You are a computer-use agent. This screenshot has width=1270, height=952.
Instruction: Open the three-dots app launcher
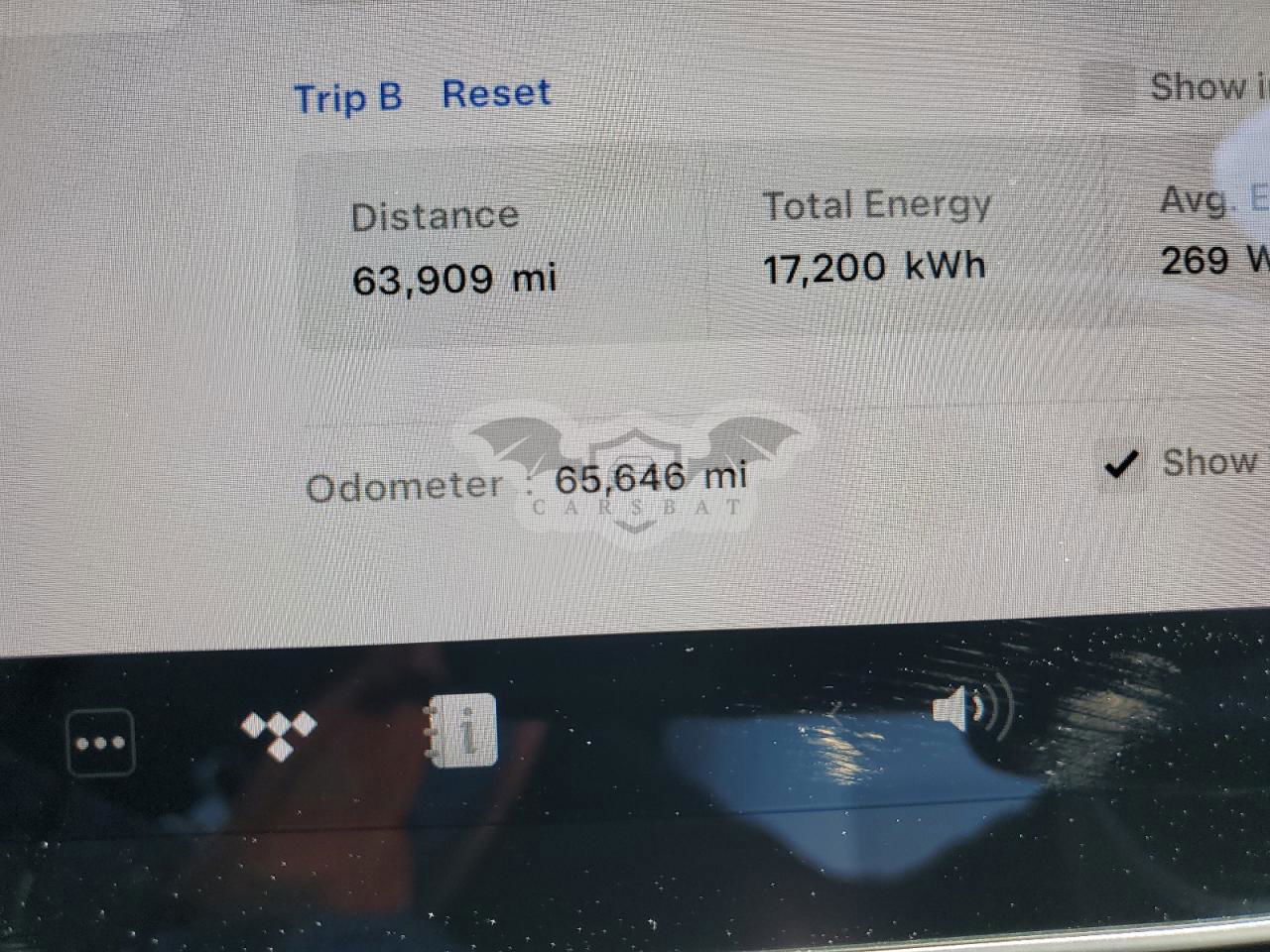[99, 742]
